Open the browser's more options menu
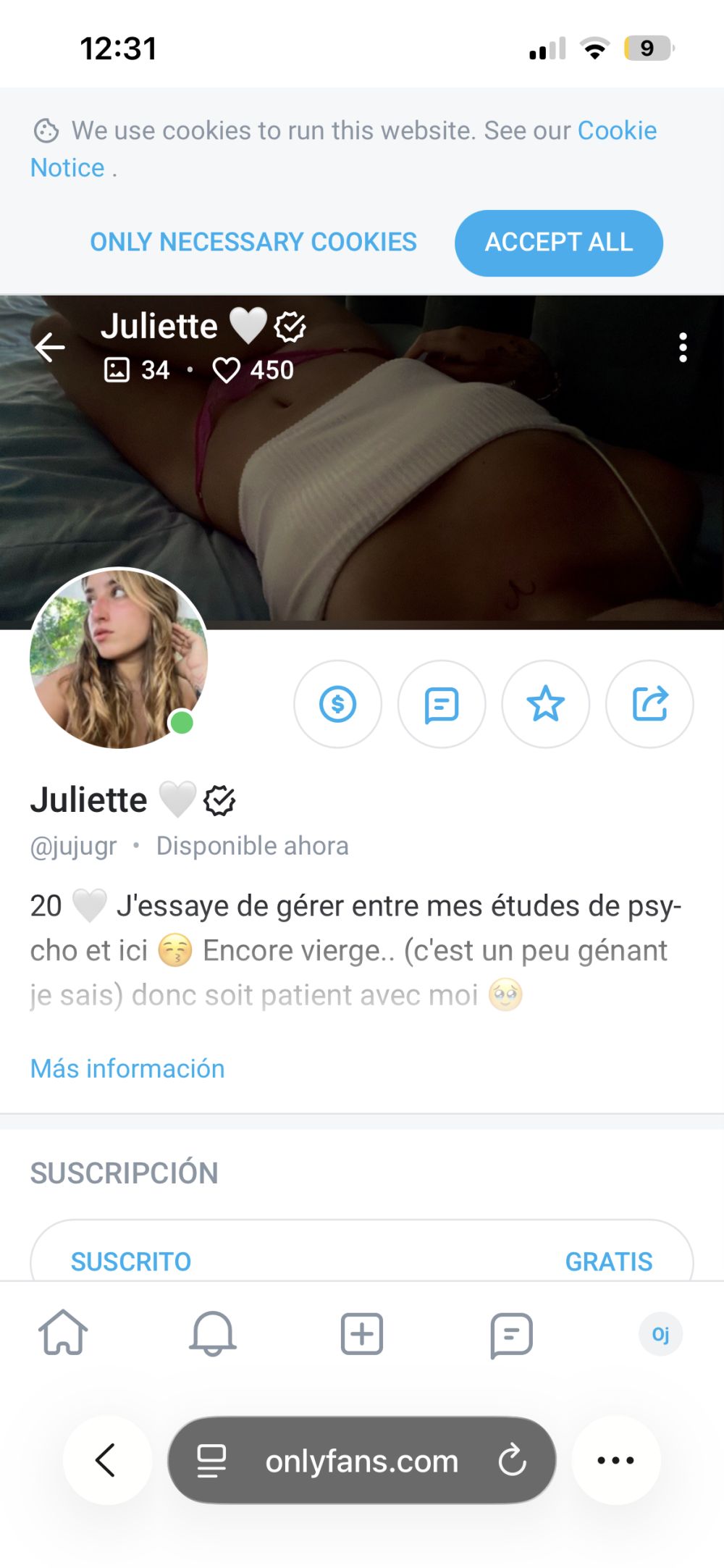Viewport: 724px width, 1568px height. point(616,1460)
